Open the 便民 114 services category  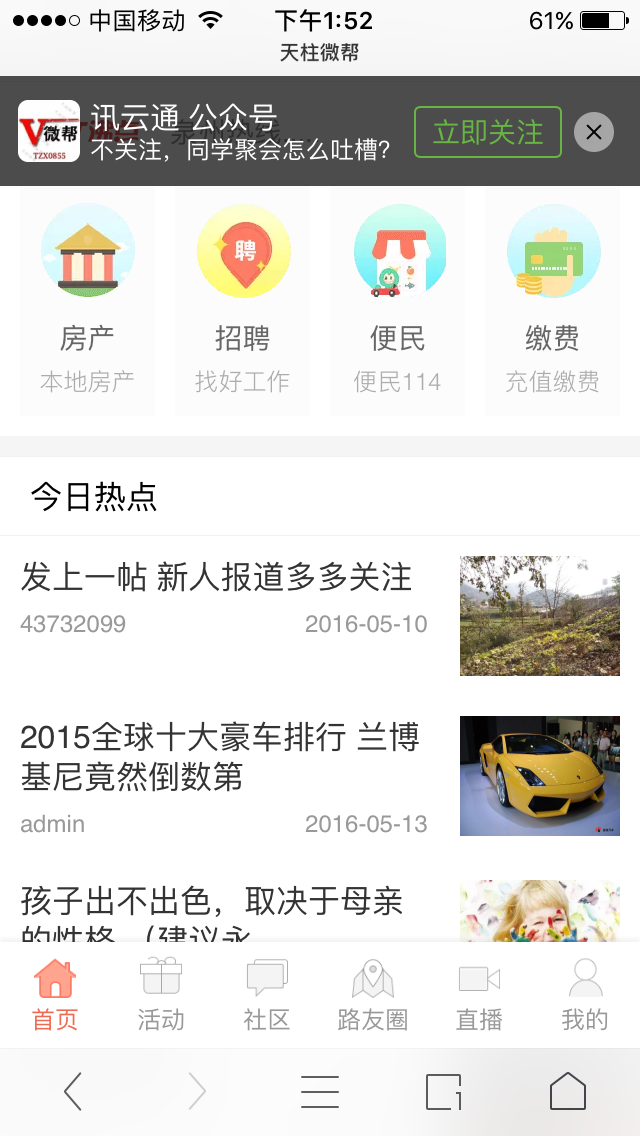point(397,303)
